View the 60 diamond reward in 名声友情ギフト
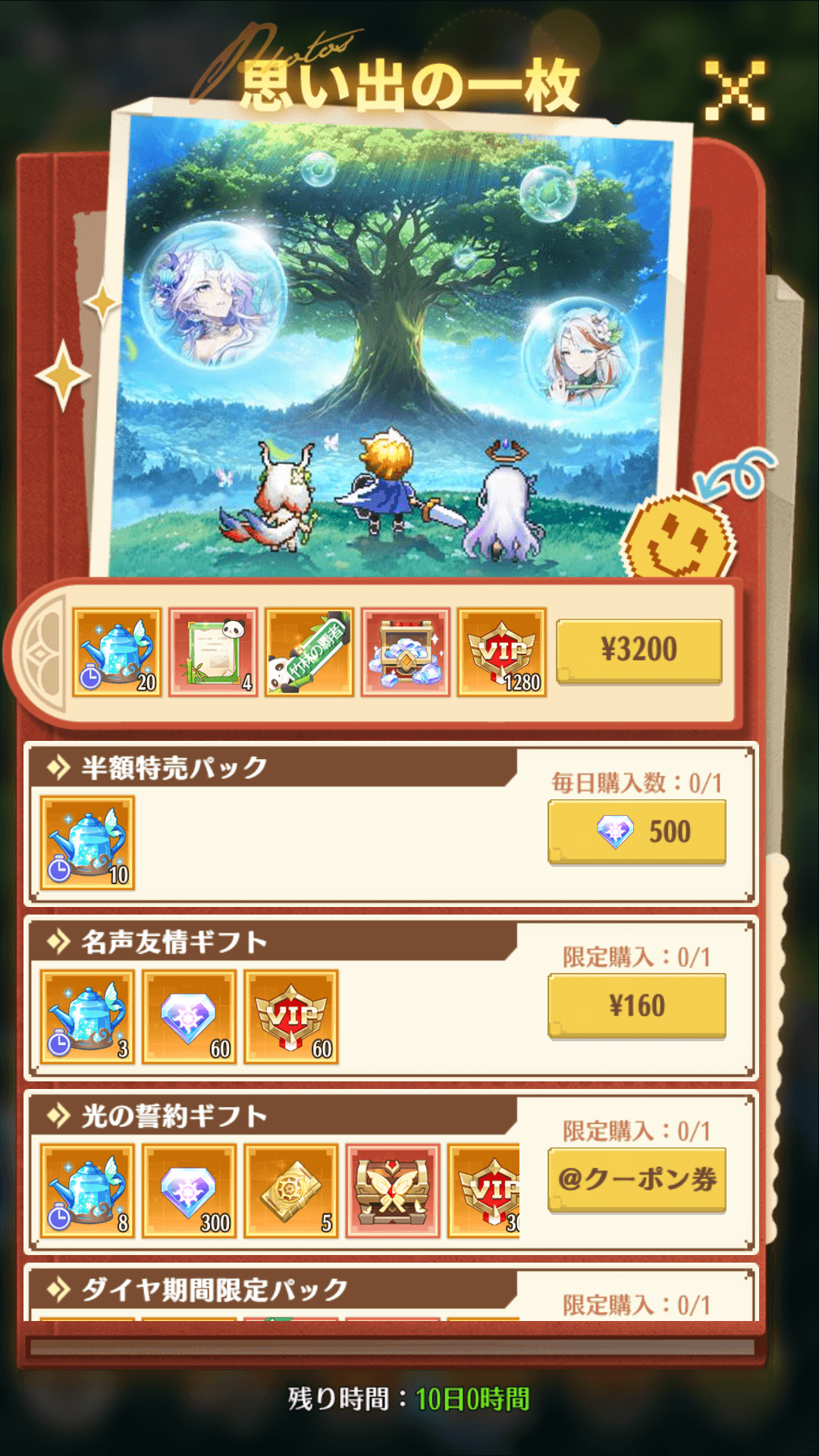The width and height of the screenshot is (819, 1456). (189, 1017)
